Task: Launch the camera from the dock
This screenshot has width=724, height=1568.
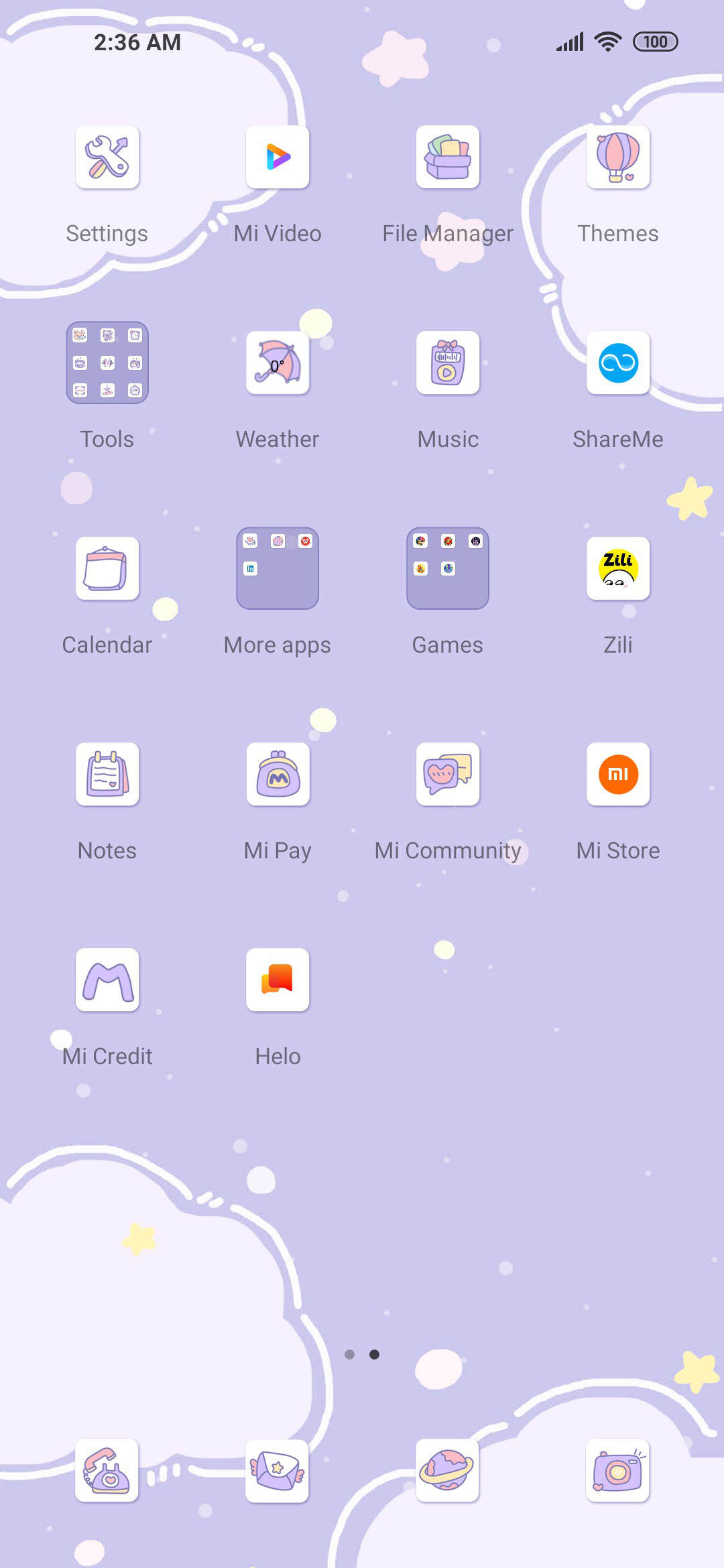Action: click(618, 1471)
